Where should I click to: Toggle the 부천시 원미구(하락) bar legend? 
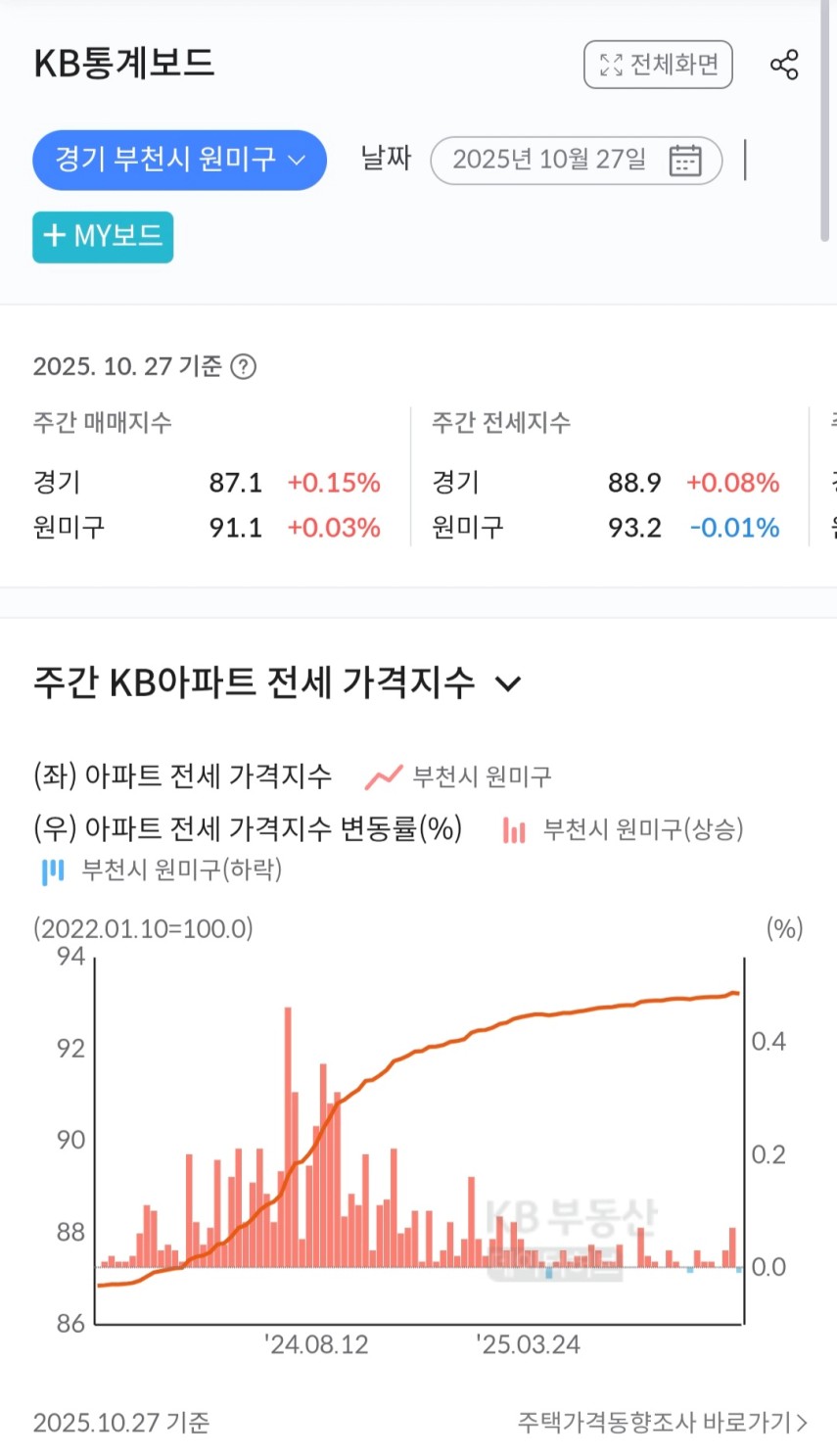point(163,869)
